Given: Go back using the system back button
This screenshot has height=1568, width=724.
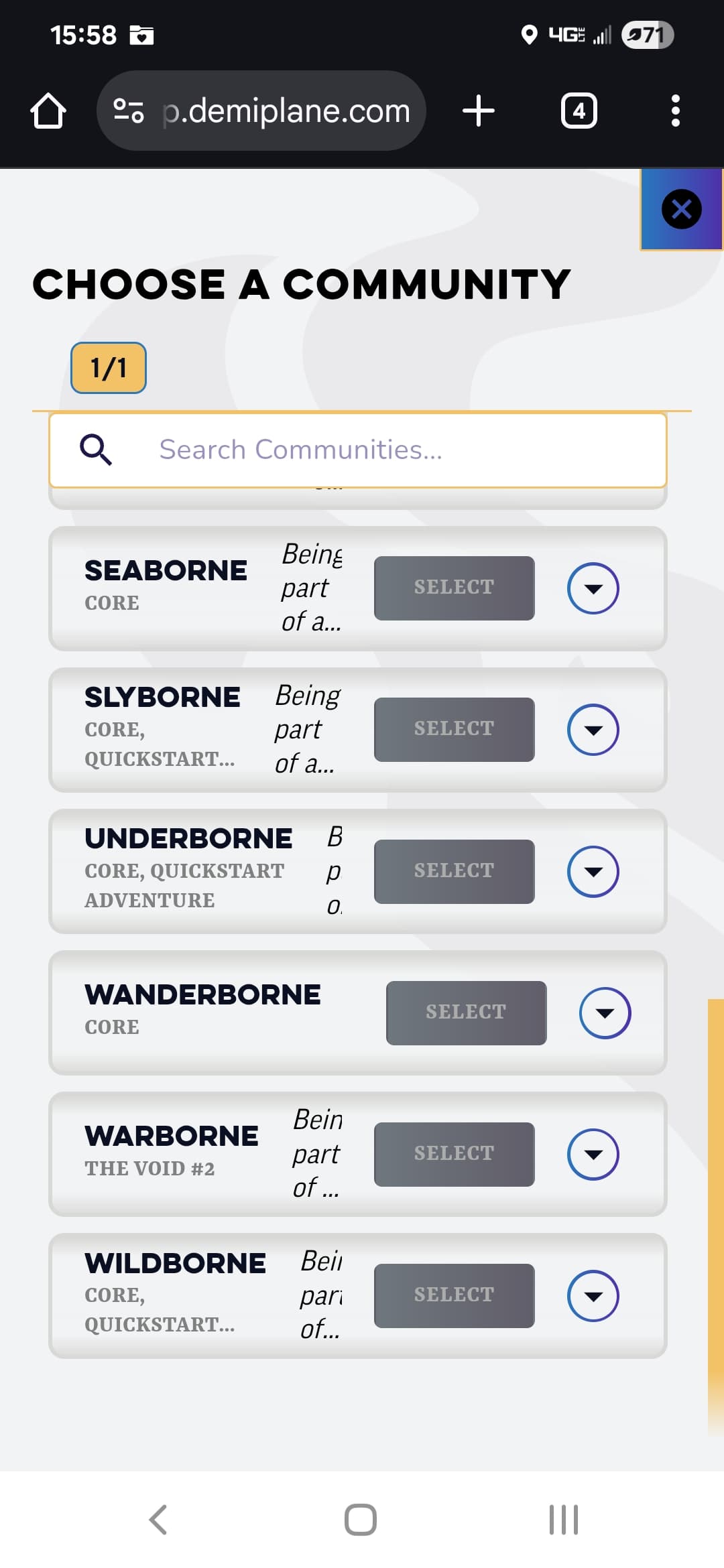Looking at the screenshot, I should point(158,1519).
